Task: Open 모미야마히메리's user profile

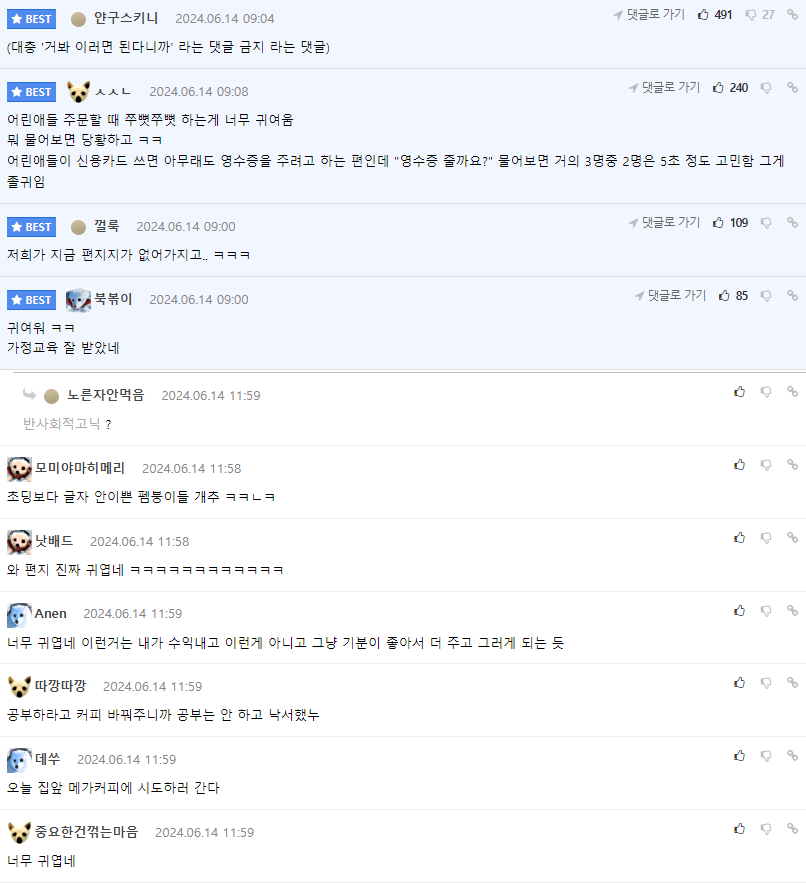Action: tap(79, 468)
